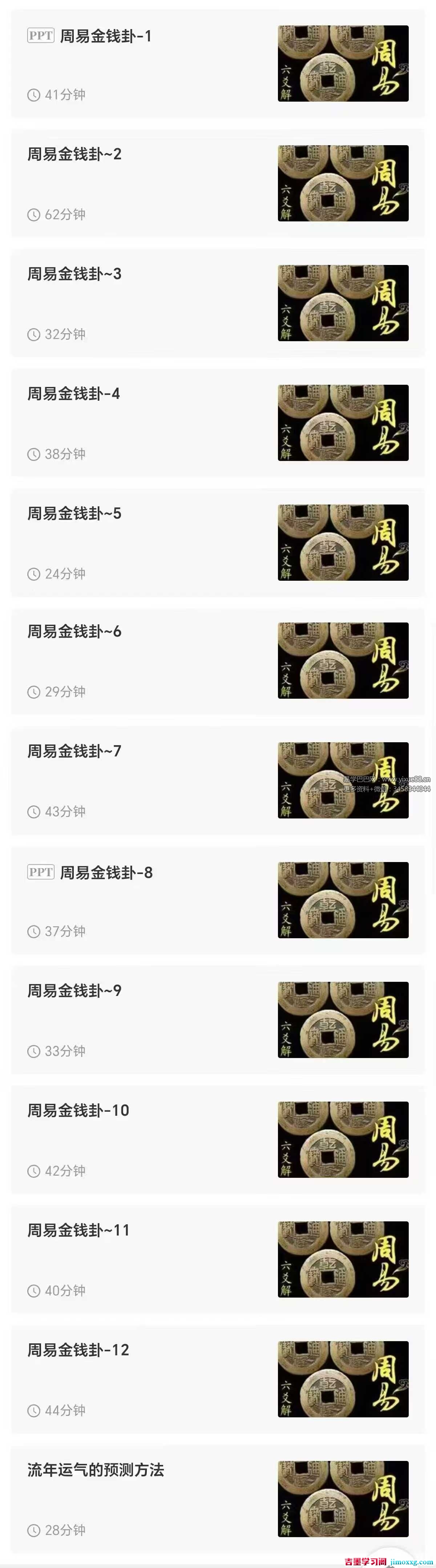Select lesson 周易金钱卦~3
Screen dimensions: 436x1568
click(x=74, y=274)
